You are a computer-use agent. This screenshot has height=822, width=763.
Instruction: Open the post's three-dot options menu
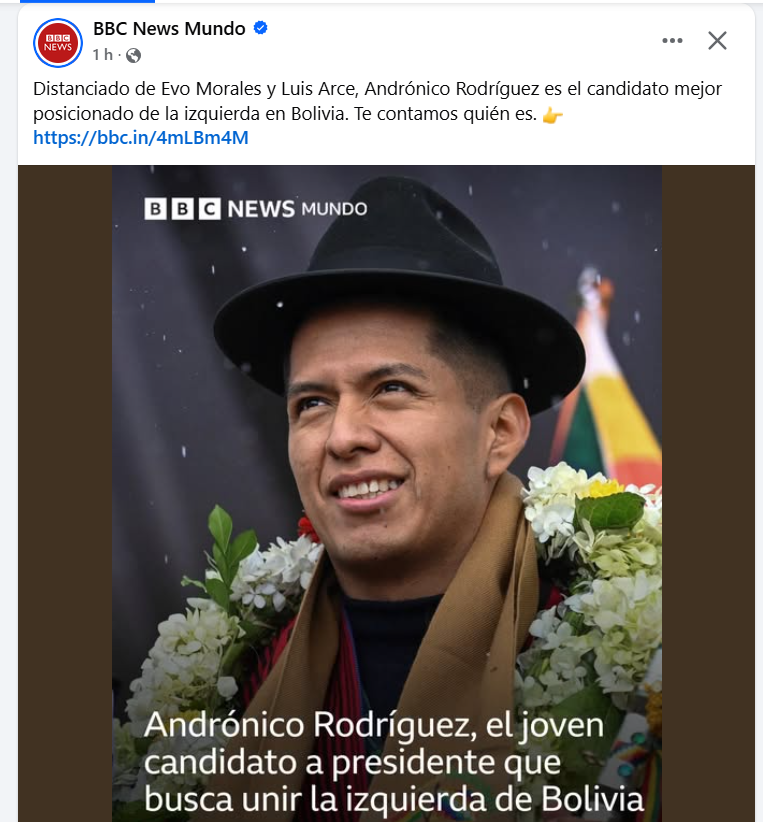[x=672, y=41]
